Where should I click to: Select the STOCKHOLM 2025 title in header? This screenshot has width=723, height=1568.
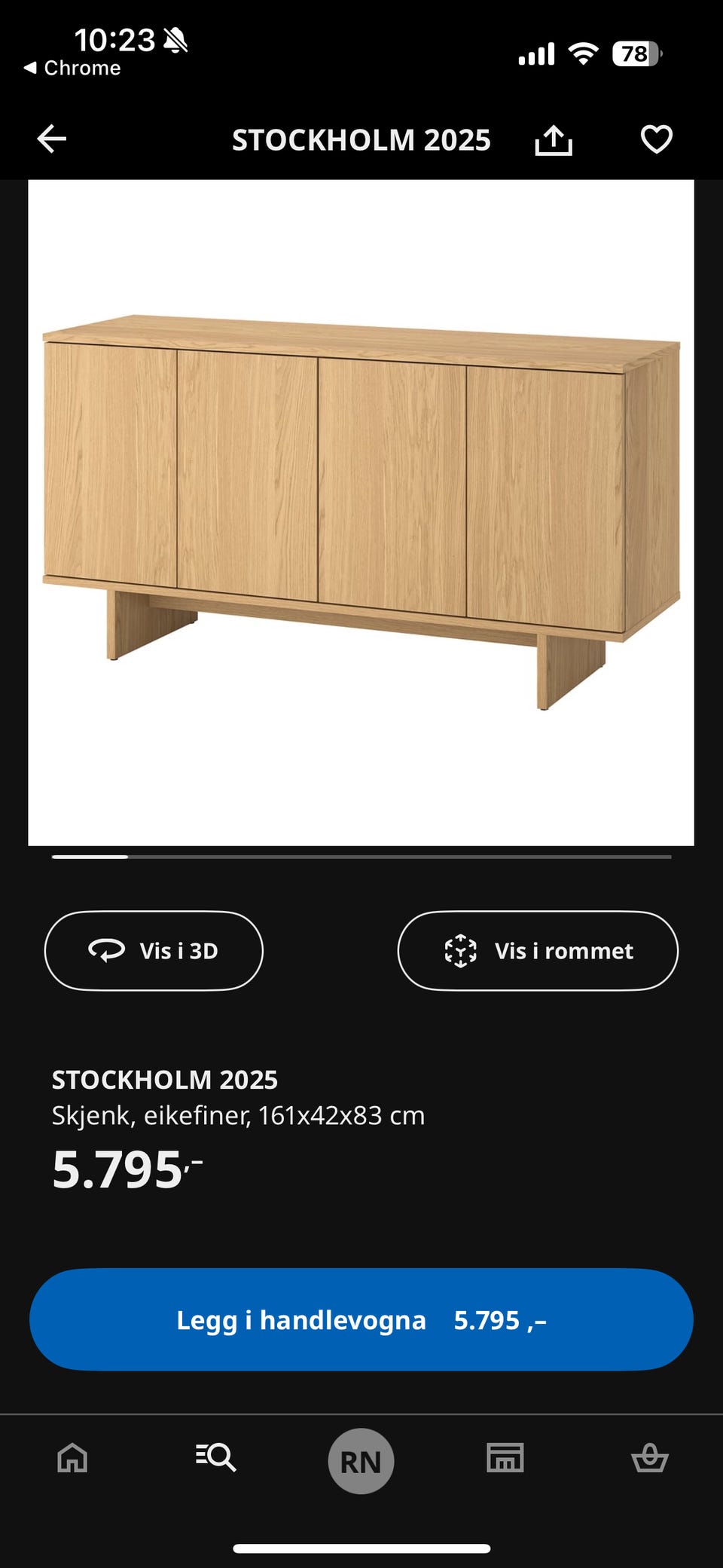pyautogui.click(x=361, y=139)
